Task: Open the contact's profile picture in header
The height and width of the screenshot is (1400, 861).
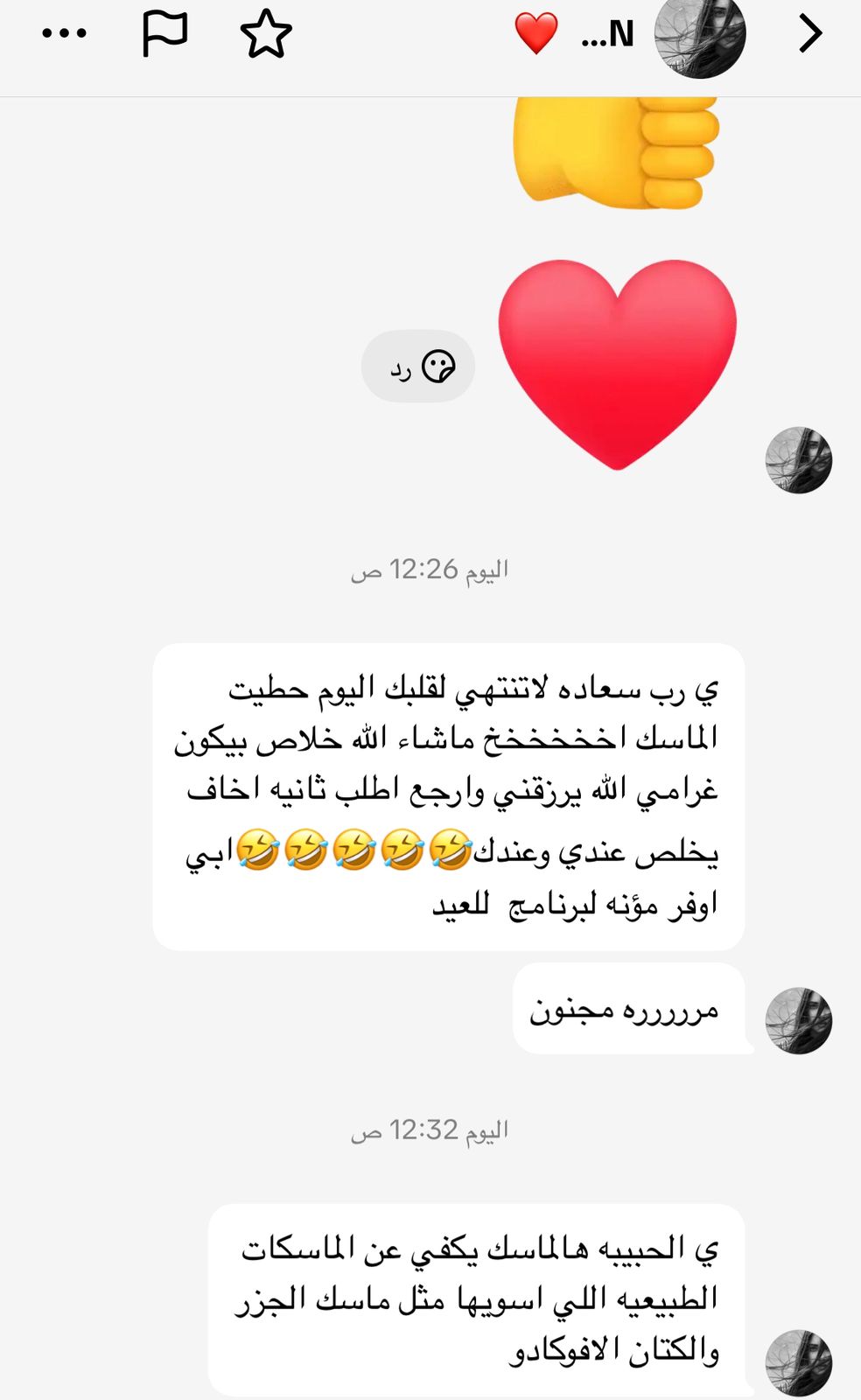Action: [x=699, y=35]
